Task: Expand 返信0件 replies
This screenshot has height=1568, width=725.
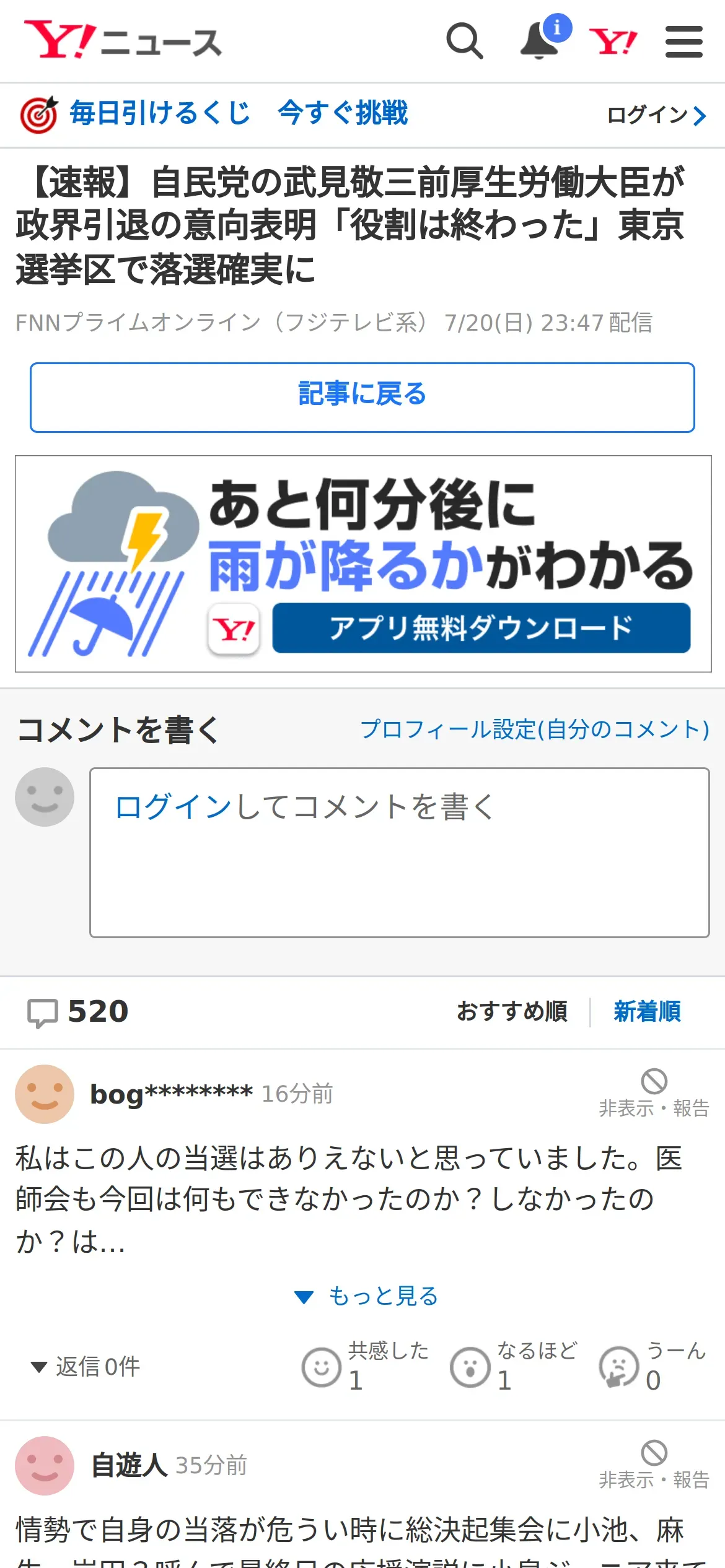Action: tap(86, 1366)
